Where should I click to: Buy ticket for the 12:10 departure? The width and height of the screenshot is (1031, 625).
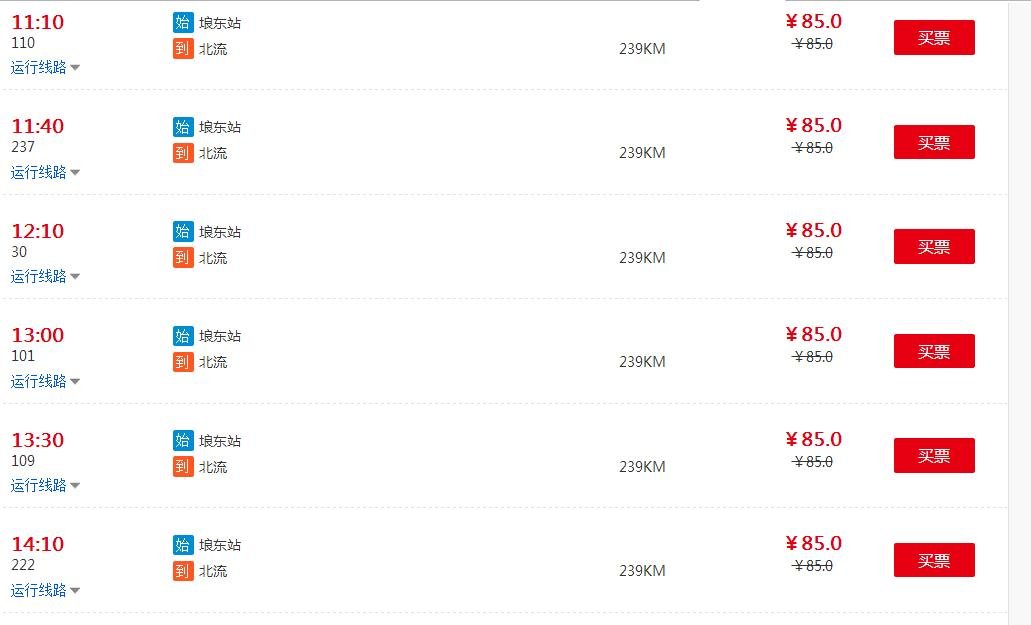point(933,247)
